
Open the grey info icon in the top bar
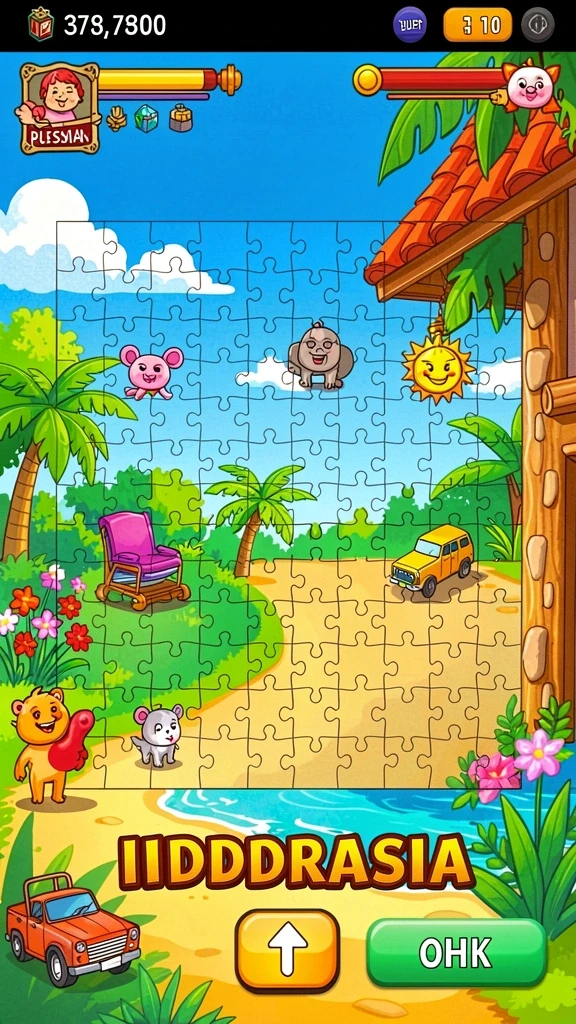click(538, 25)
